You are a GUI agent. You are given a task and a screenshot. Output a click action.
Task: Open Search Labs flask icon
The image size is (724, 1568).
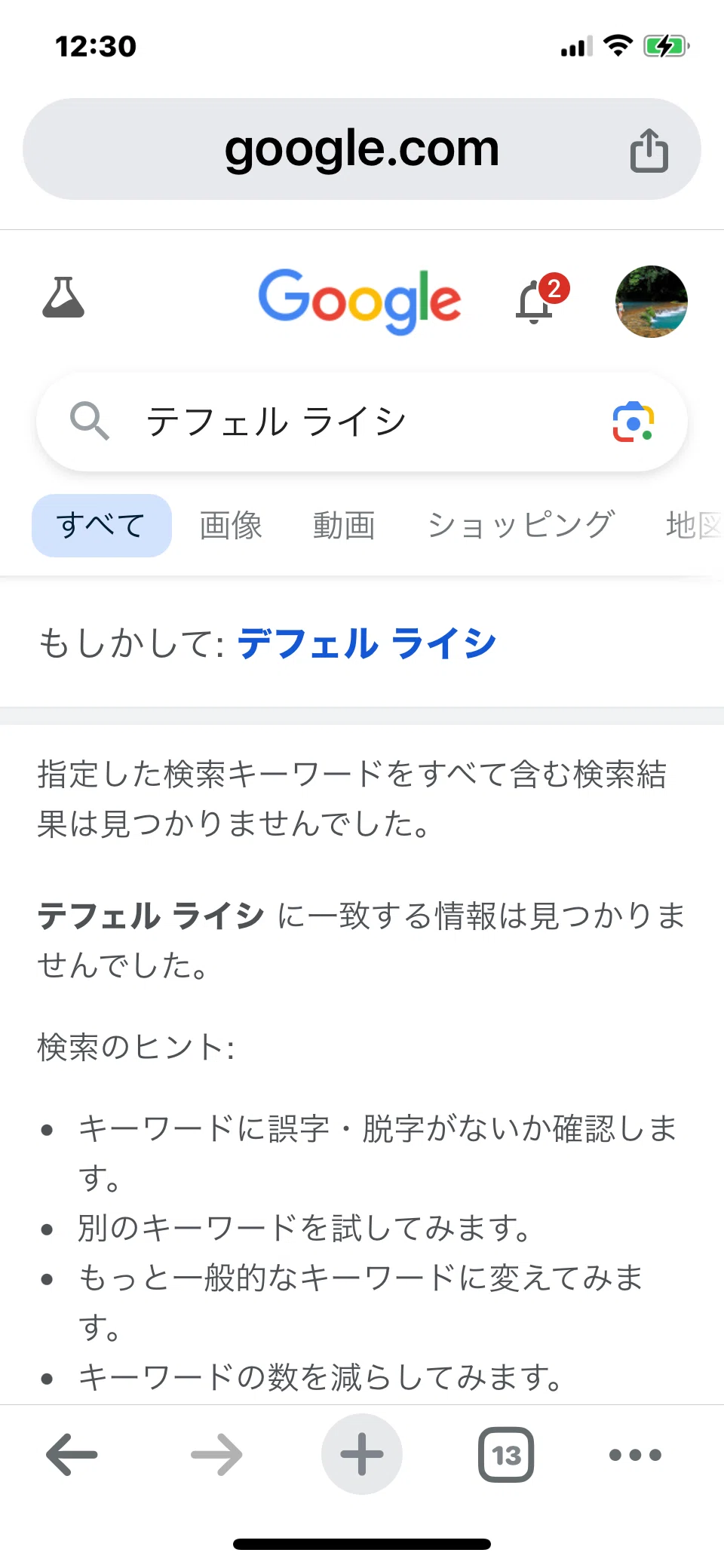coord(63,297)
